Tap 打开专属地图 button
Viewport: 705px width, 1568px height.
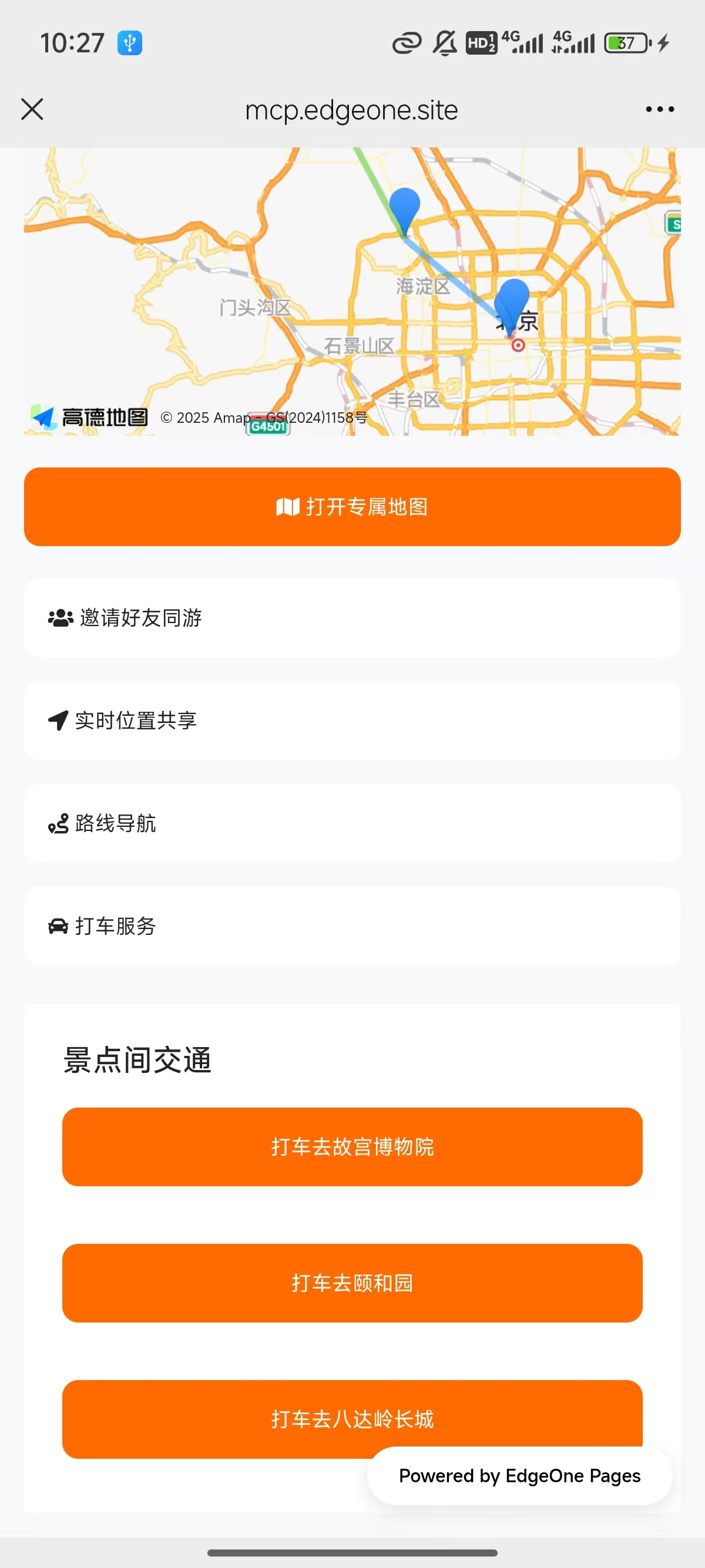coord(352,506)
